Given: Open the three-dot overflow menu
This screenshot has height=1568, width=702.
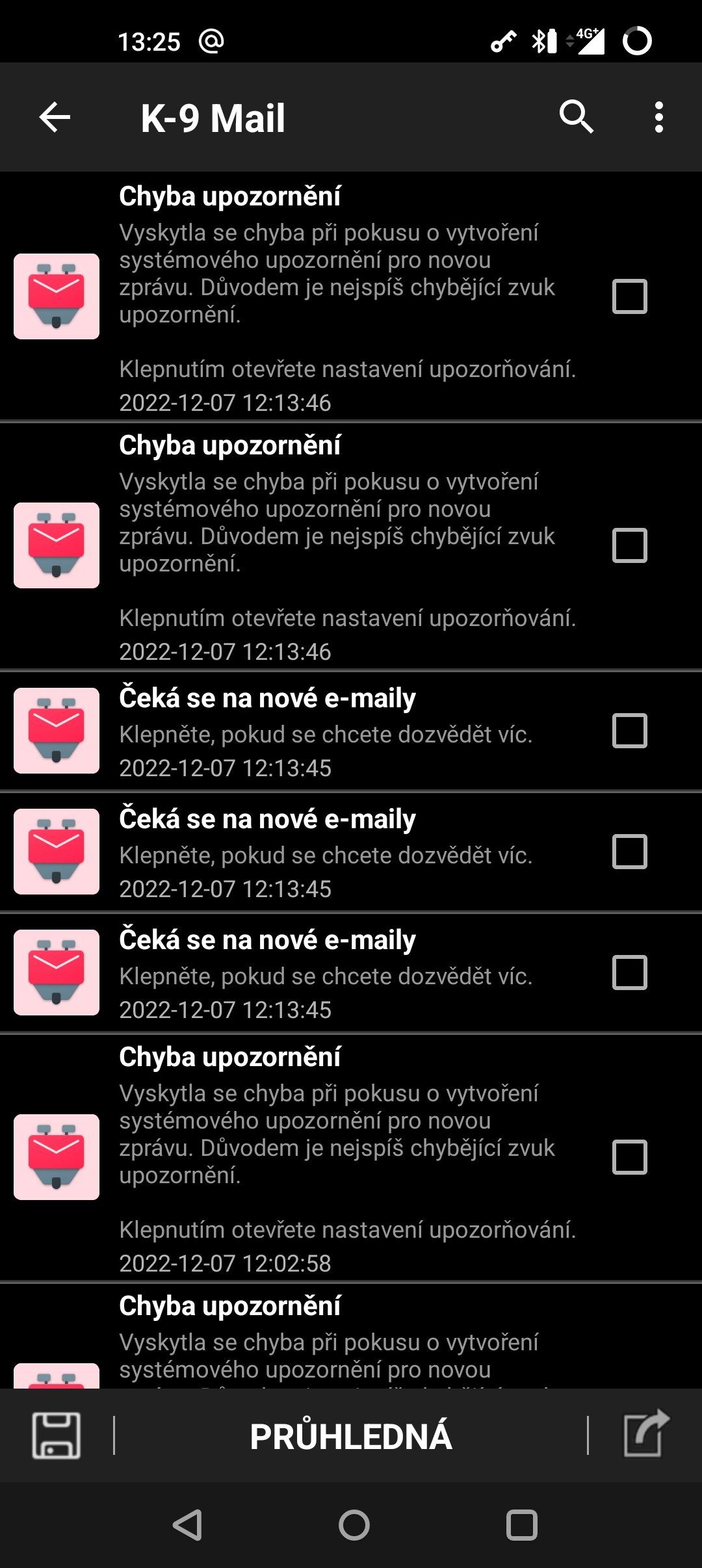Looking at the screenshot, I should point(659,118).
